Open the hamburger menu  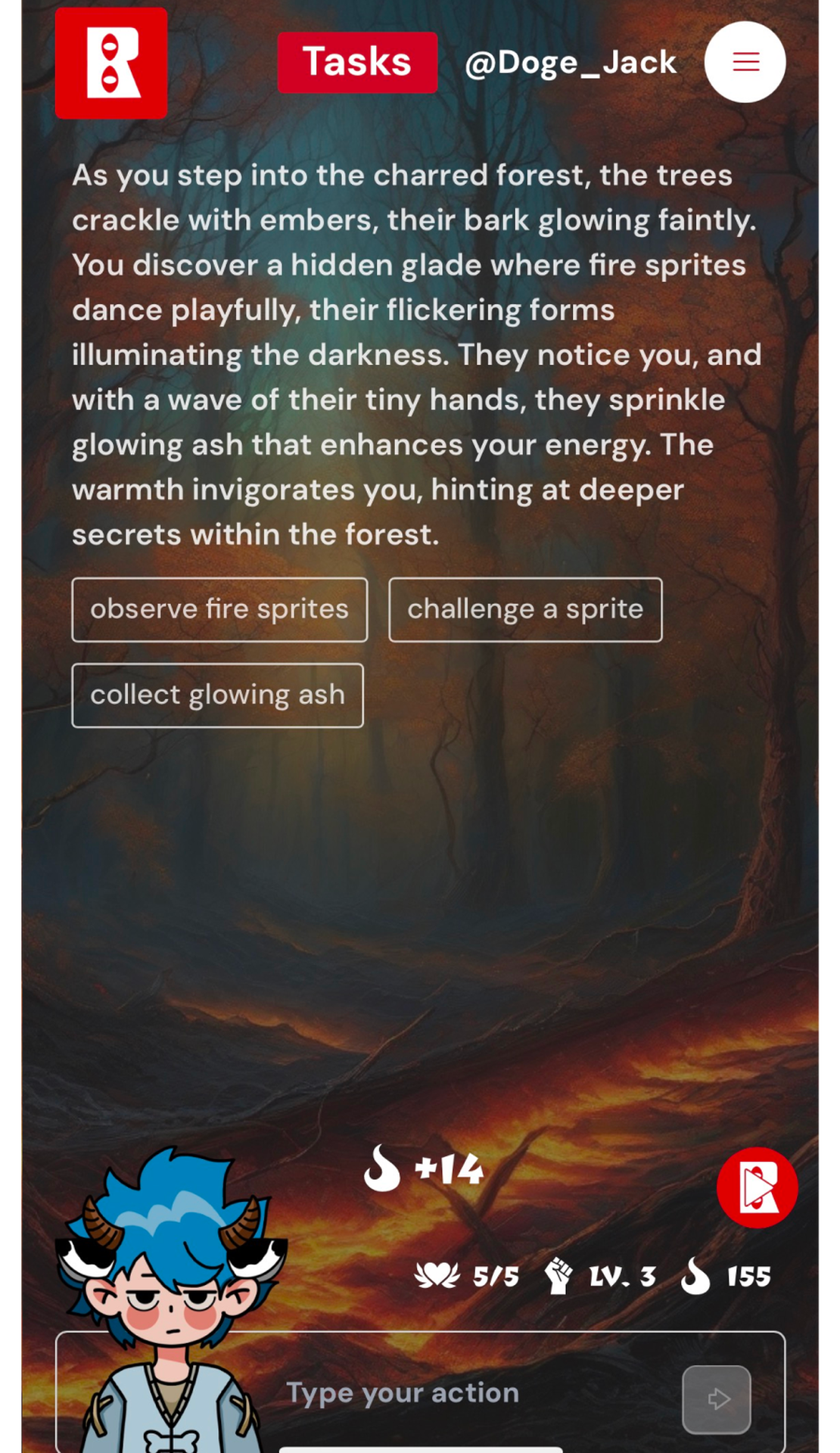(x=745, y=62)
